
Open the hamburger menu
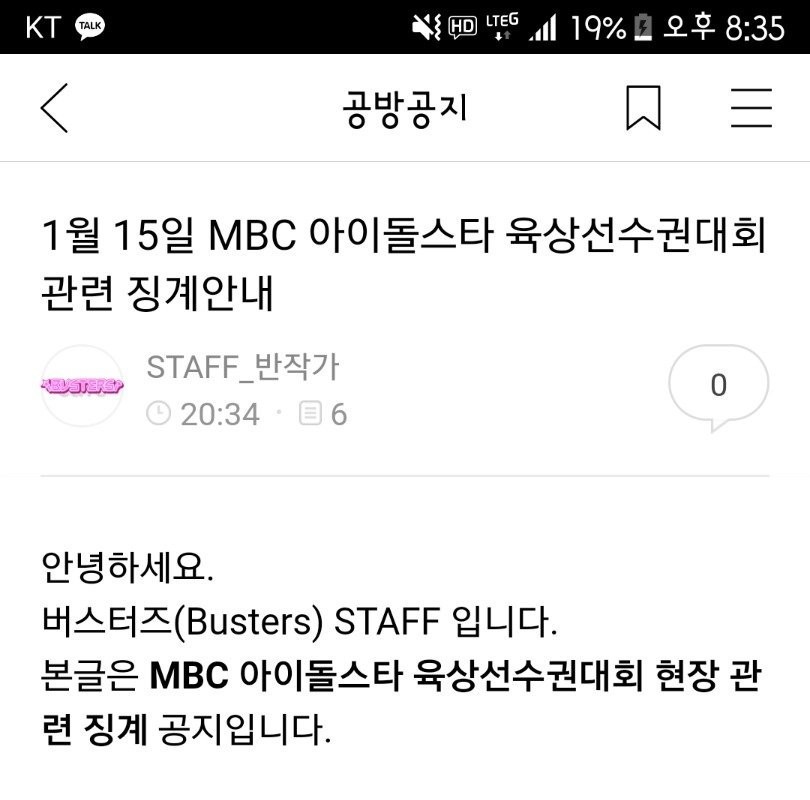(750, 108)
